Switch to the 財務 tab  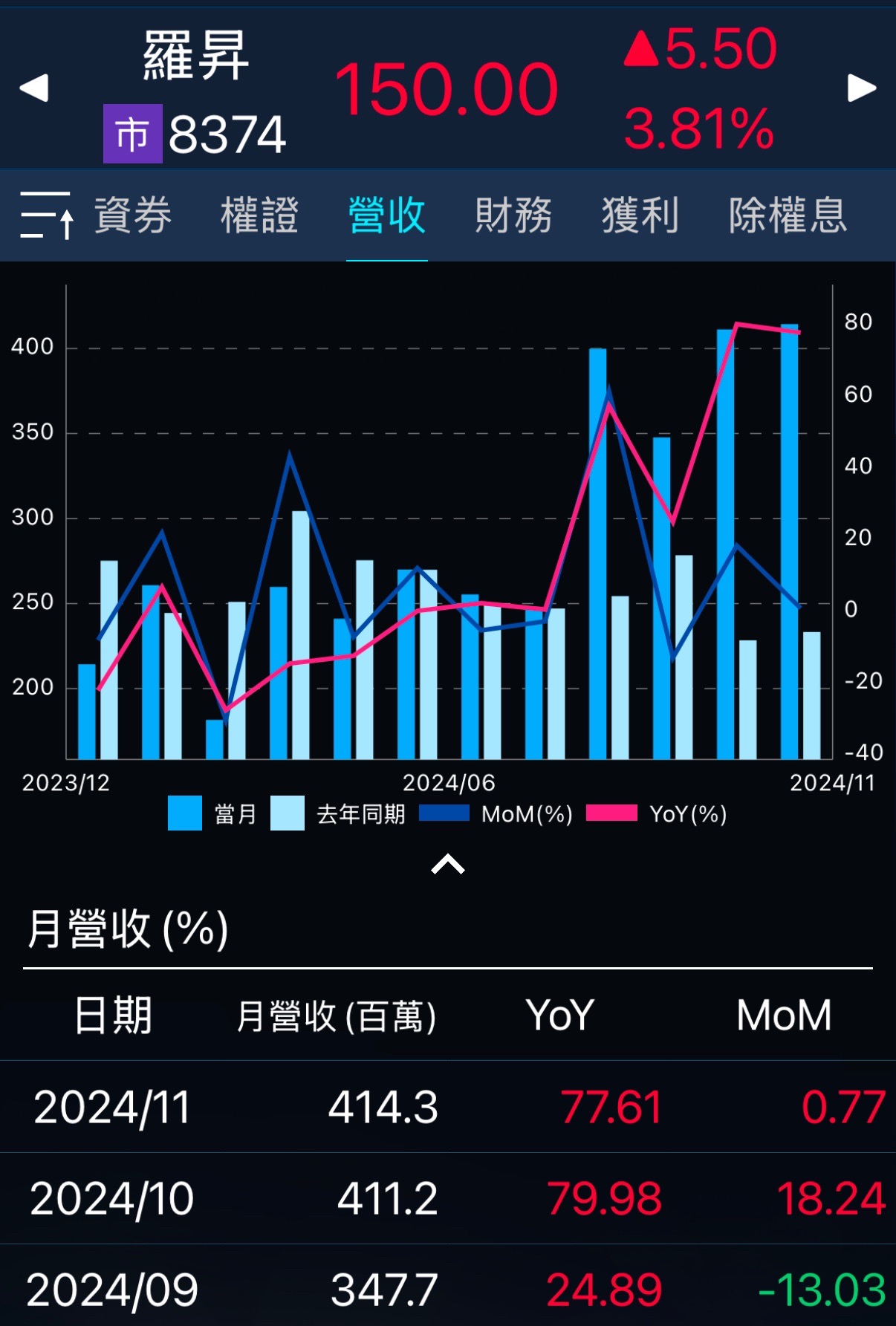pos(513,215)
